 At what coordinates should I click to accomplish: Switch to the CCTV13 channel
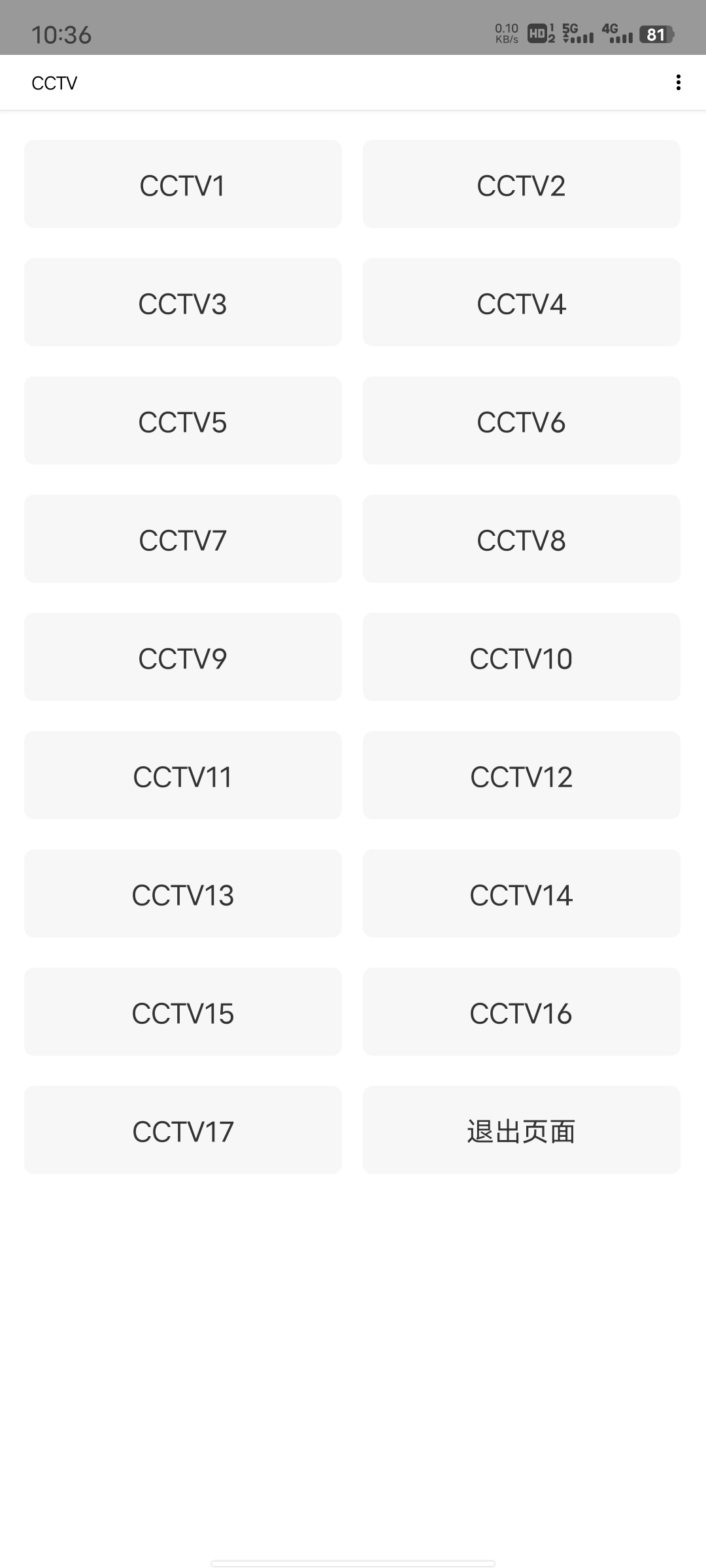(x=183, y=894)
